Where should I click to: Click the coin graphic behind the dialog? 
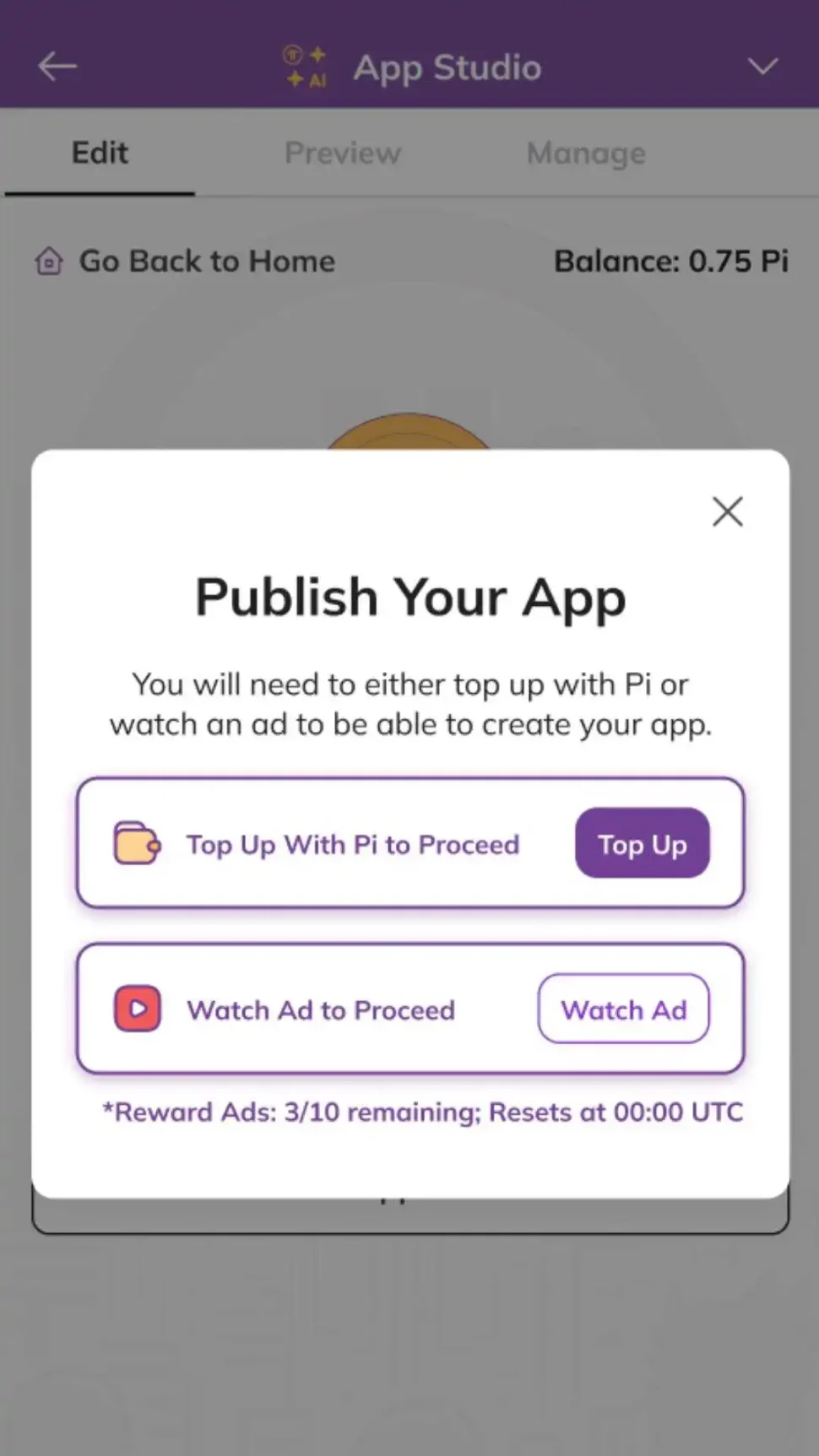pyautogui.click(x=409, y=422)
